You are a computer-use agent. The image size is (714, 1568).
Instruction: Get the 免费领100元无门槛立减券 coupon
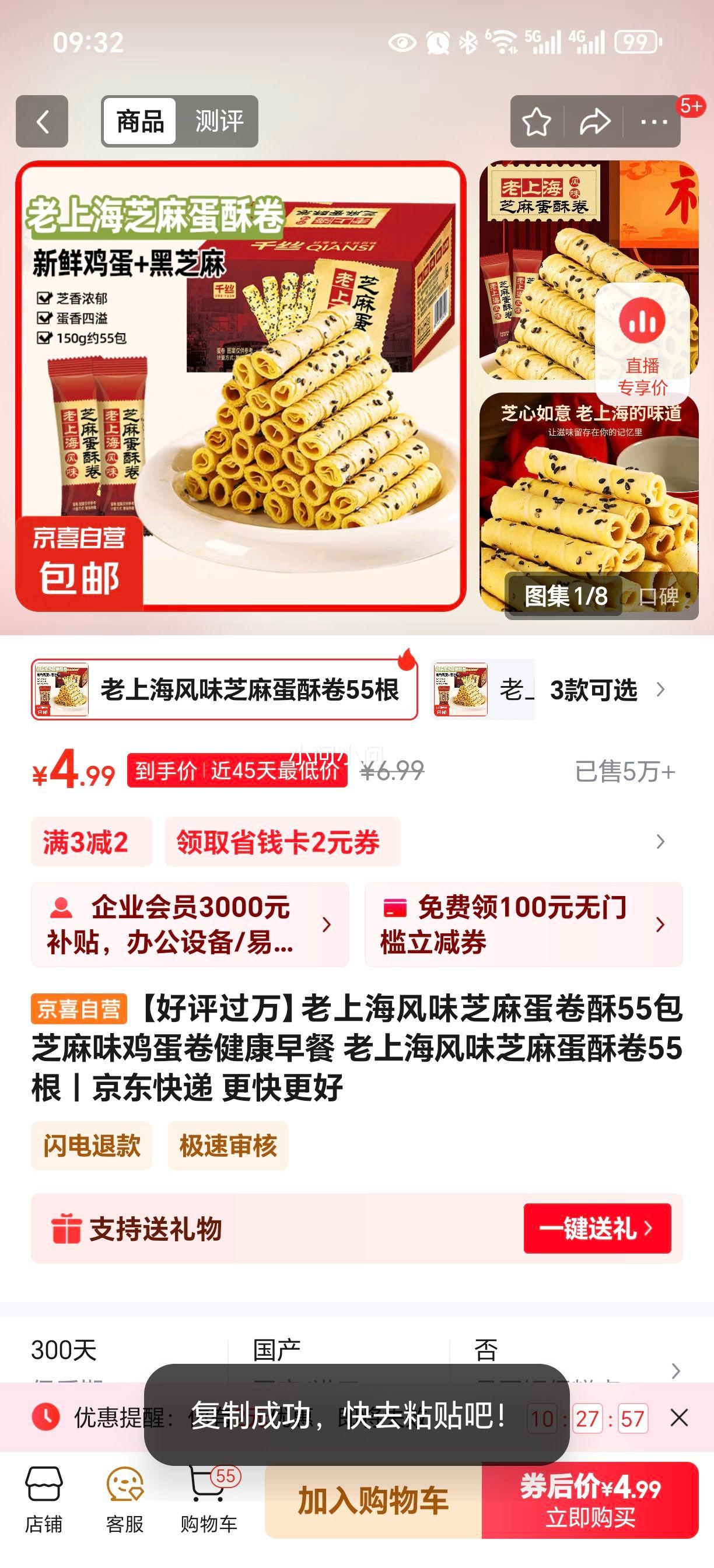point(523,925)
